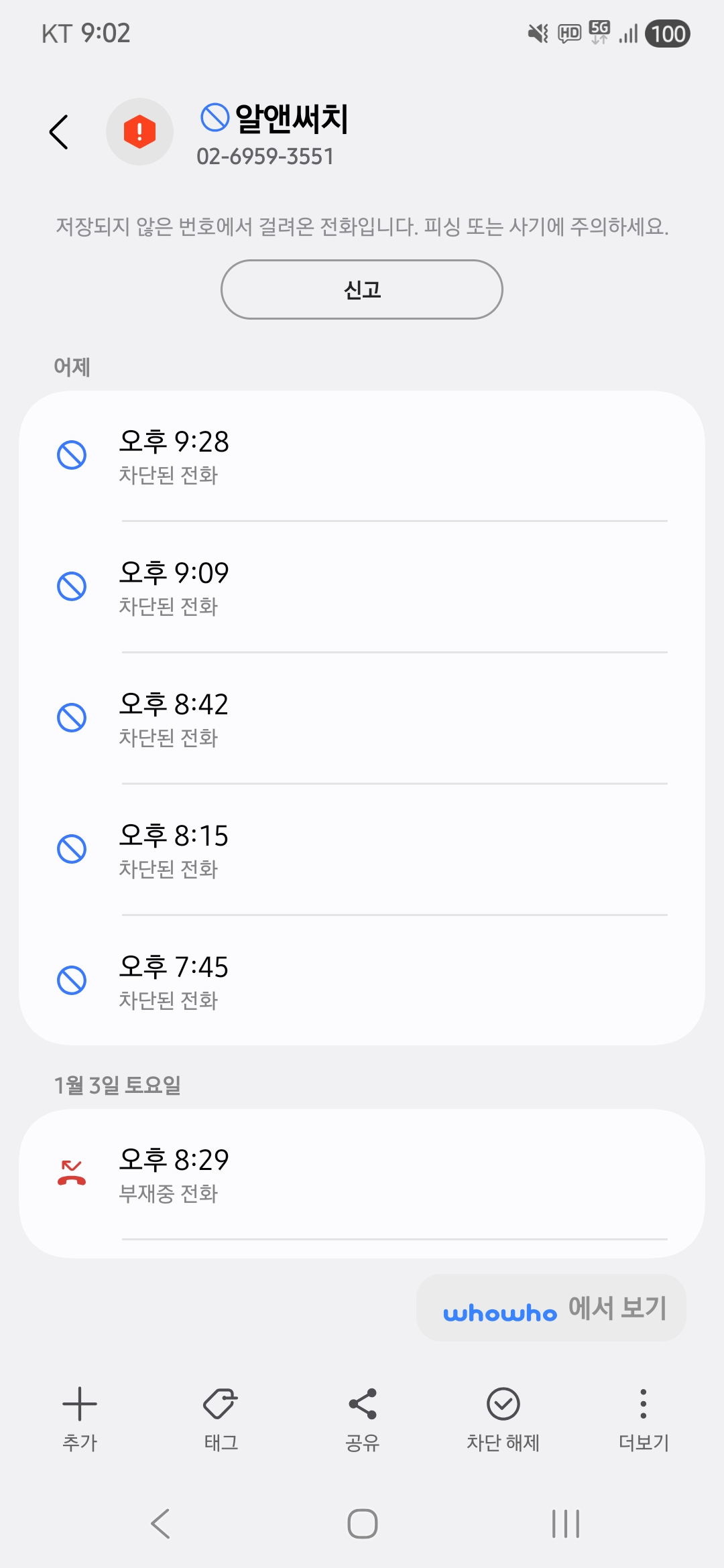Go to the system home screen
The height and width of the screenshot is (1568, 724).
point(362,1524)
